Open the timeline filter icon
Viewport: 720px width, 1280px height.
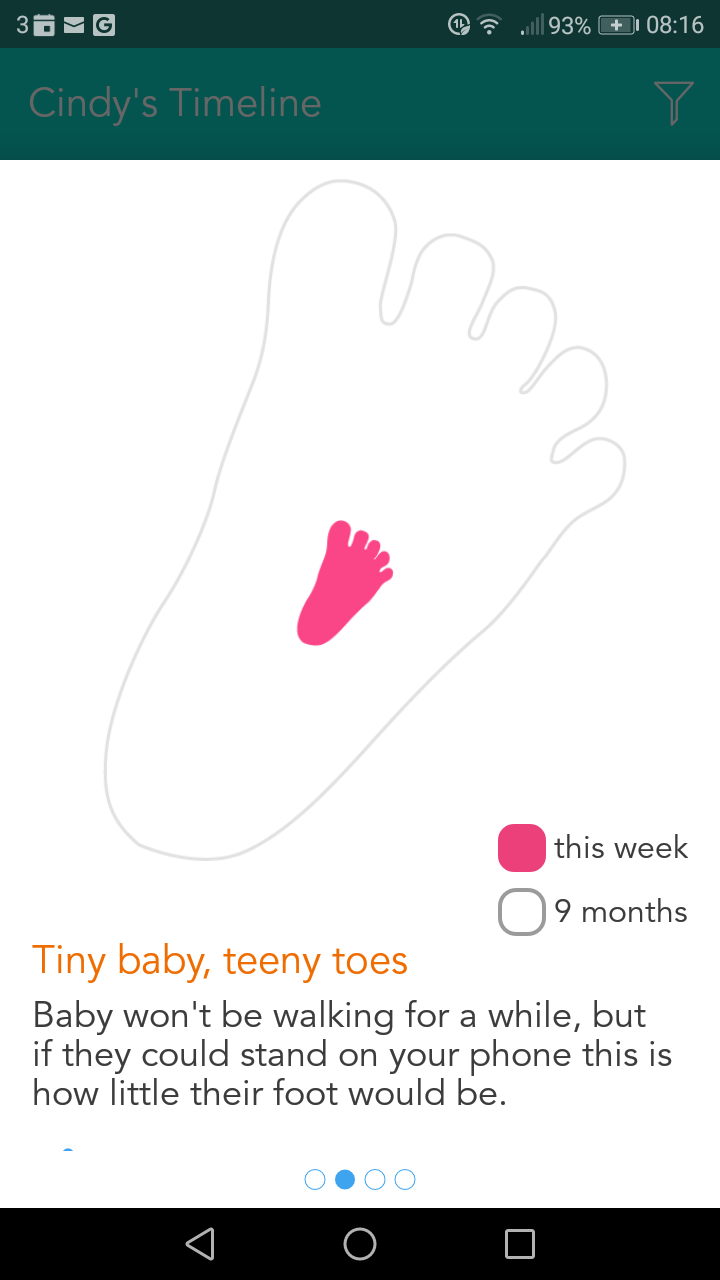(673, 103)
